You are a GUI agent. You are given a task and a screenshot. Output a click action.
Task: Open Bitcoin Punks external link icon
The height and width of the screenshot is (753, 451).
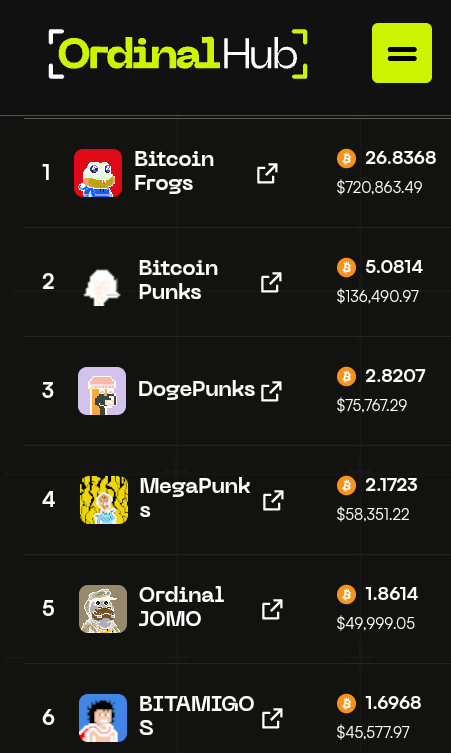[x=271, y=282]
